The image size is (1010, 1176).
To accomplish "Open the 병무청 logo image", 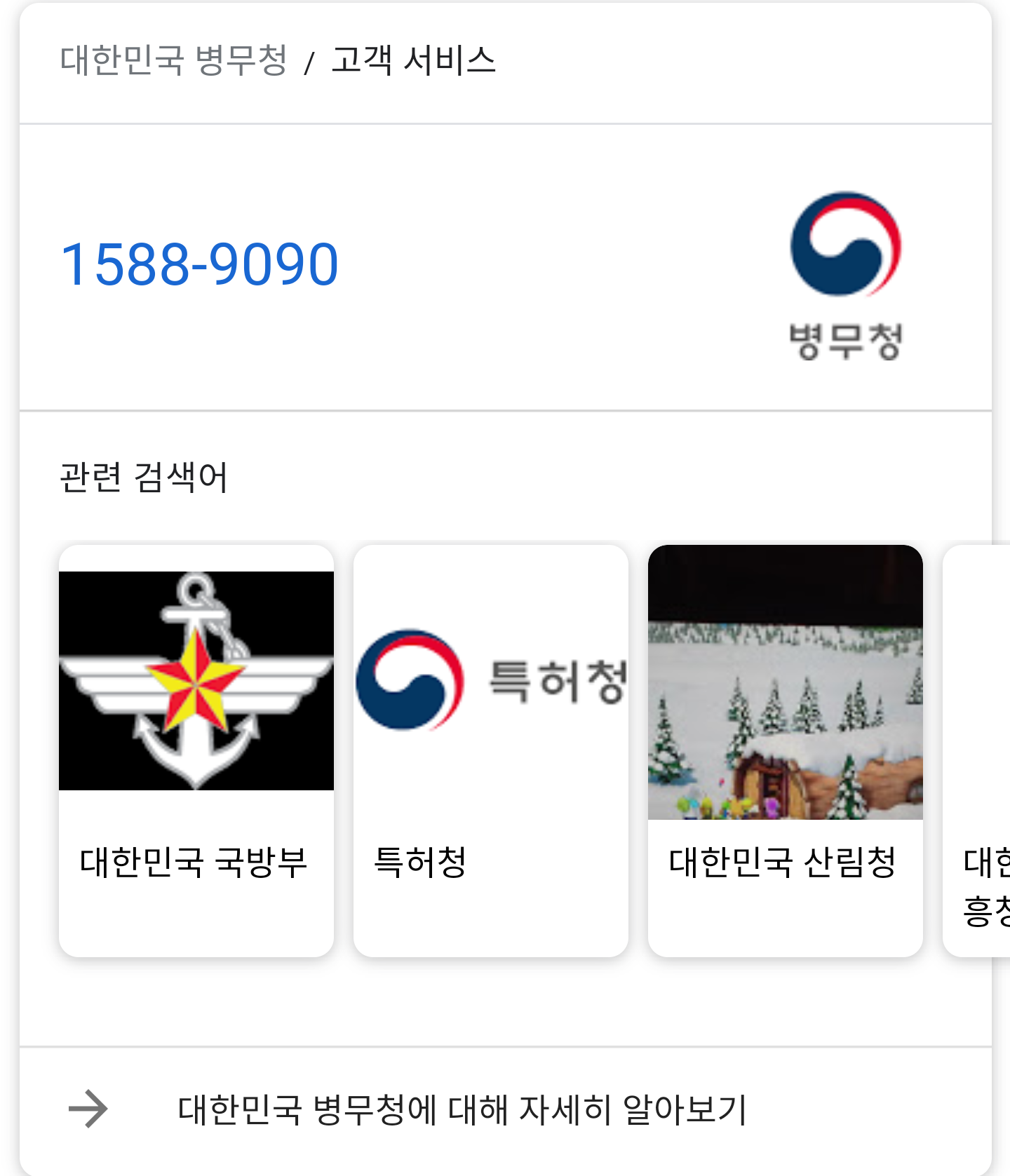I will [845, 275].
